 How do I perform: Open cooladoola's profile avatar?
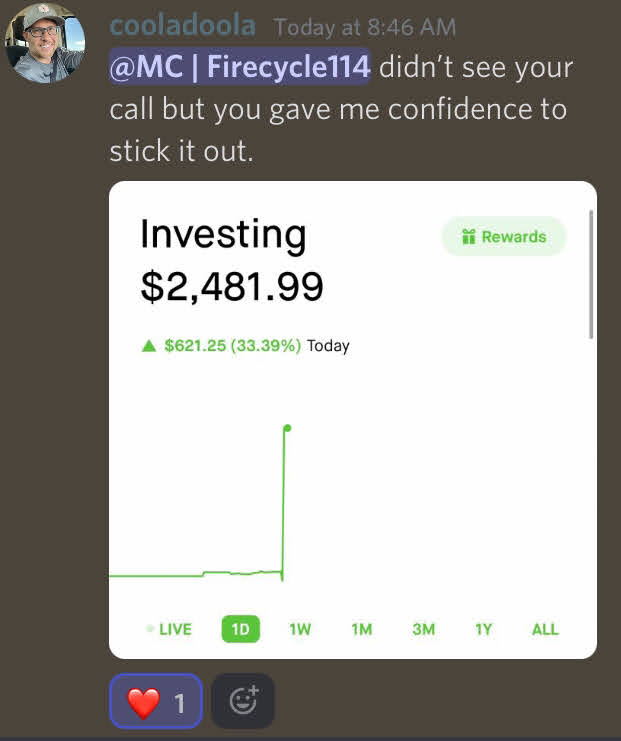[x=45, y=43]
